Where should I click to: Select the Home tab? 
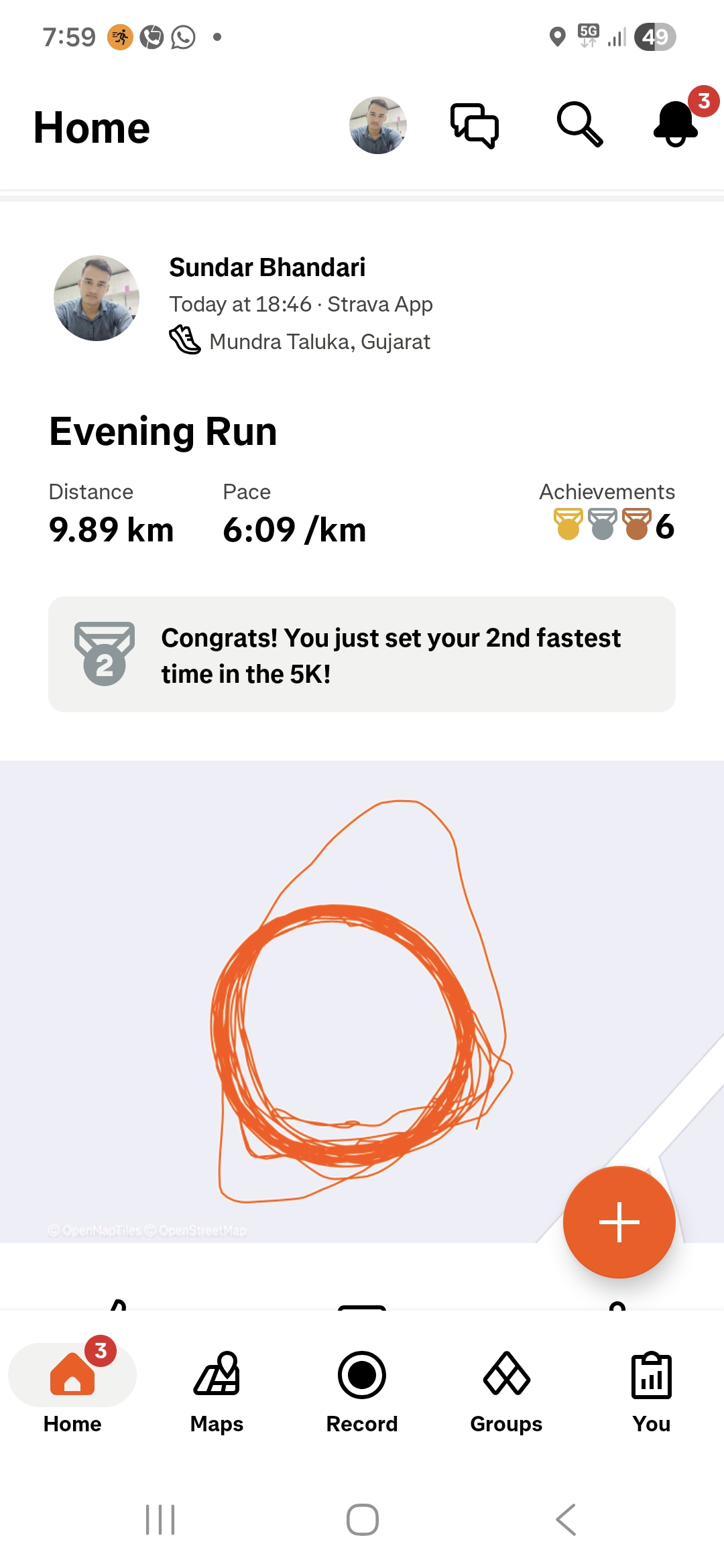tap(72, 1391)
